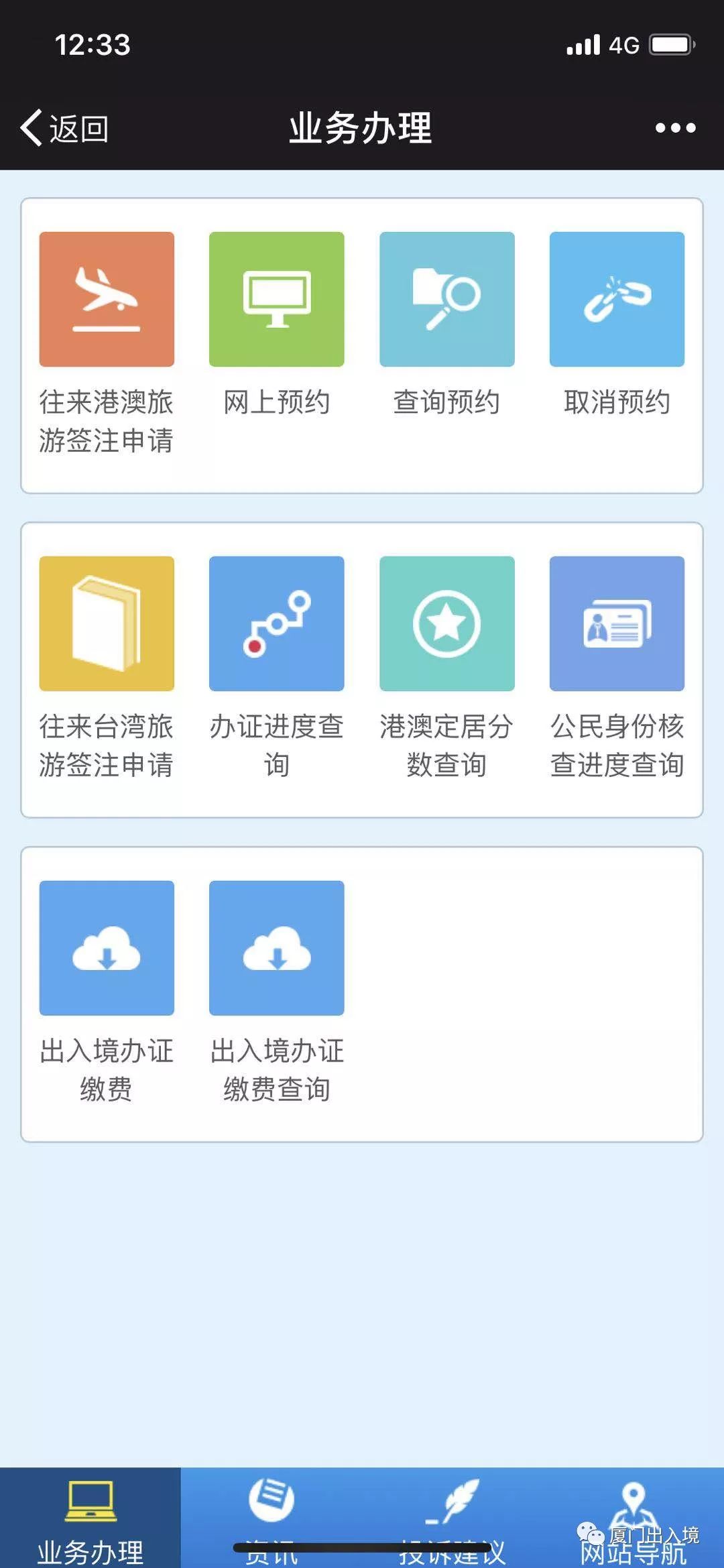Open 公民身份核查进度查询
The height and width of the screenshot is (1568, 724).
point(617,623)
